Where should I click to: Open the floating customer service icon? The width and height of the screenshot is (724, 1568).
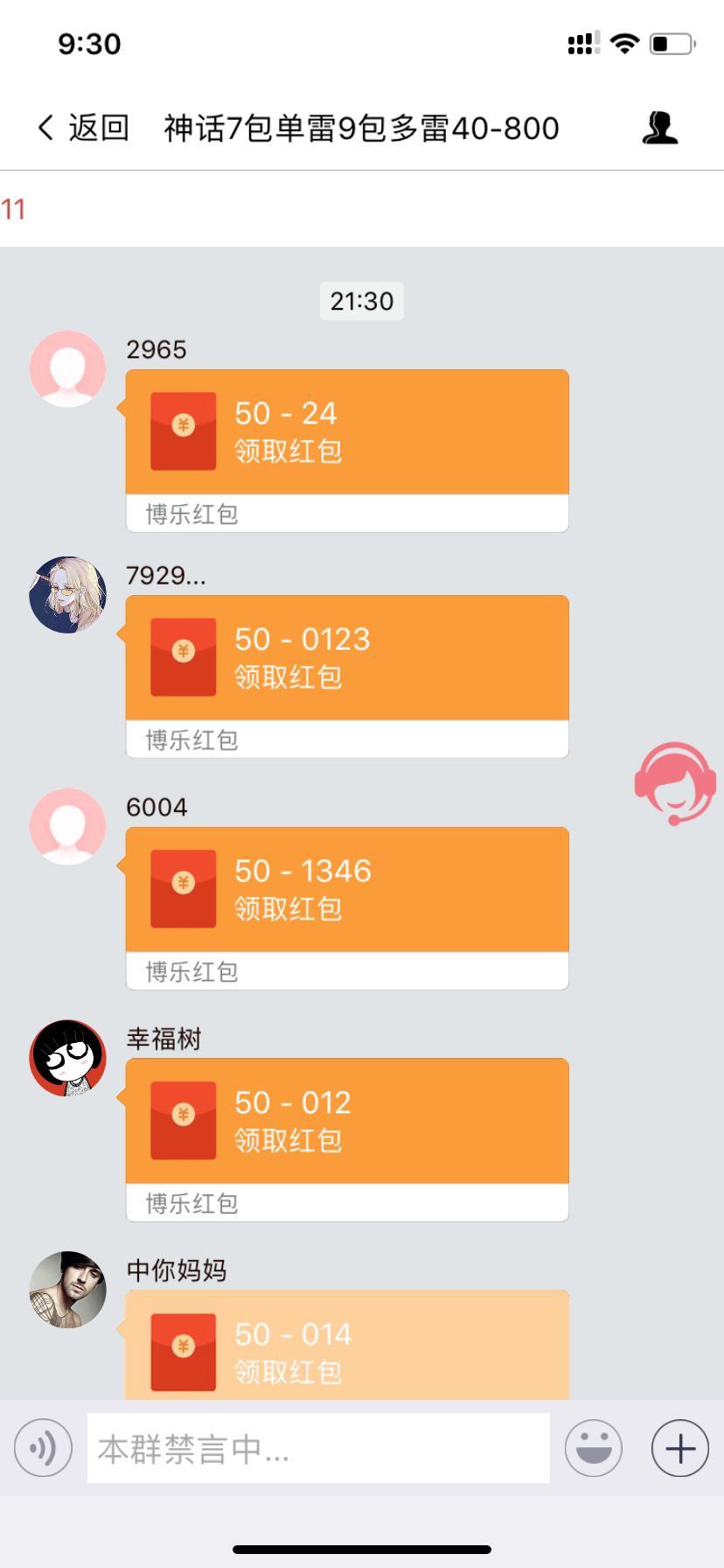[676, 783]
